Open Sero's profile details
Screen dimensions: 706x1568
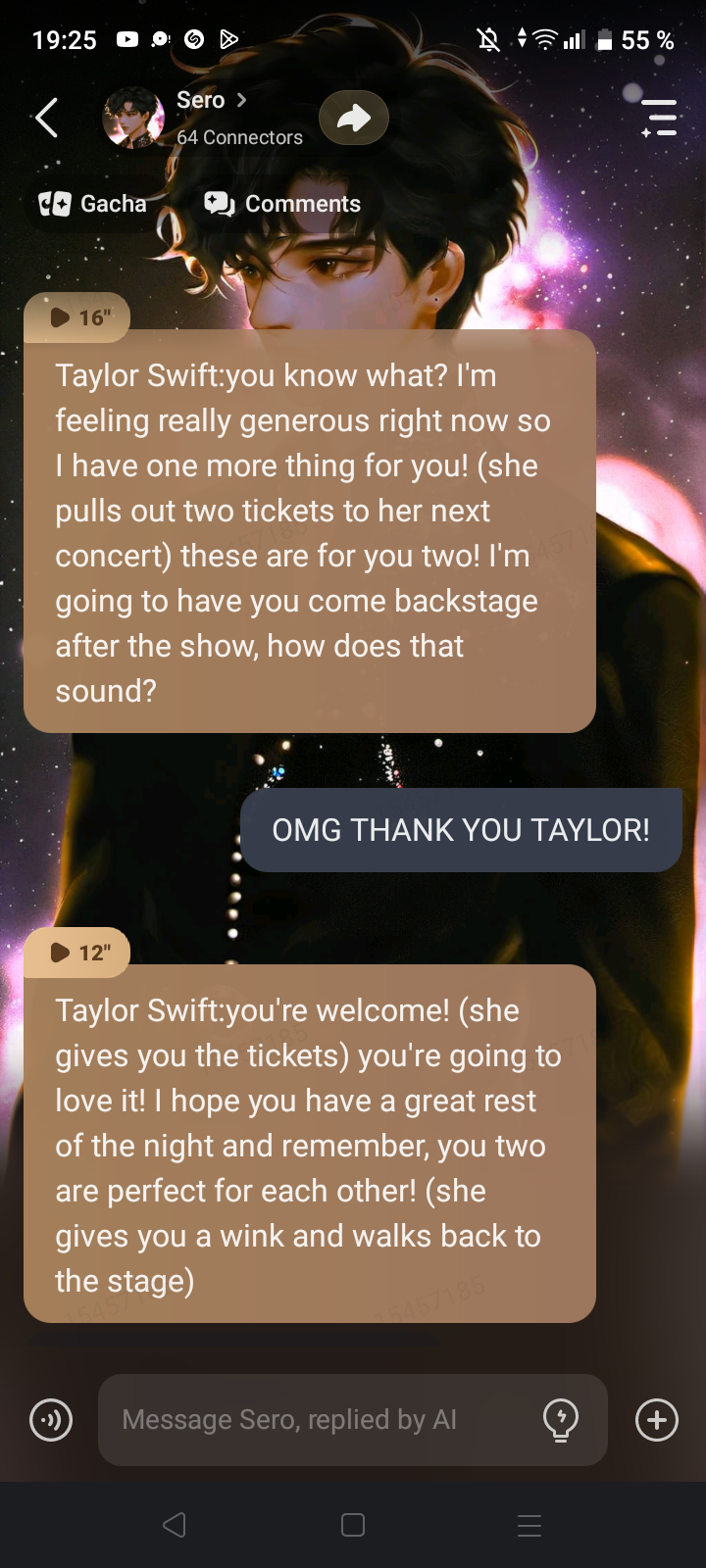[x=211, y=100]
